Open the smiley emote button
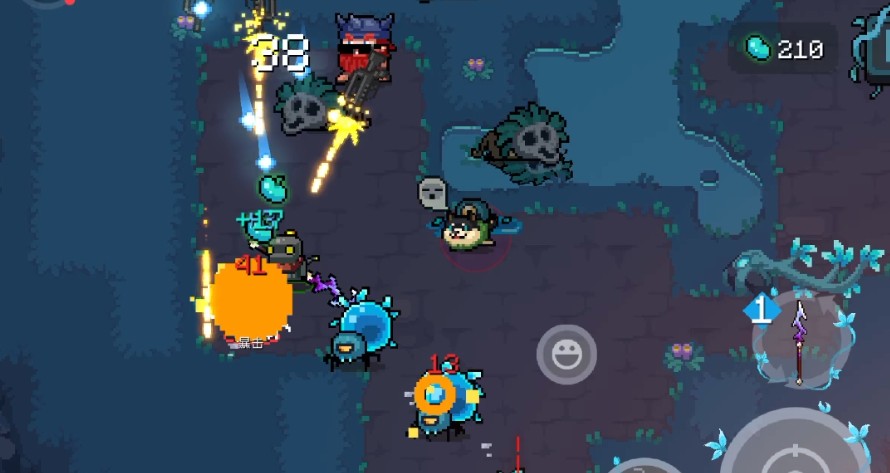The height and width of the screenshot is (473, 890). coord(567,354)
